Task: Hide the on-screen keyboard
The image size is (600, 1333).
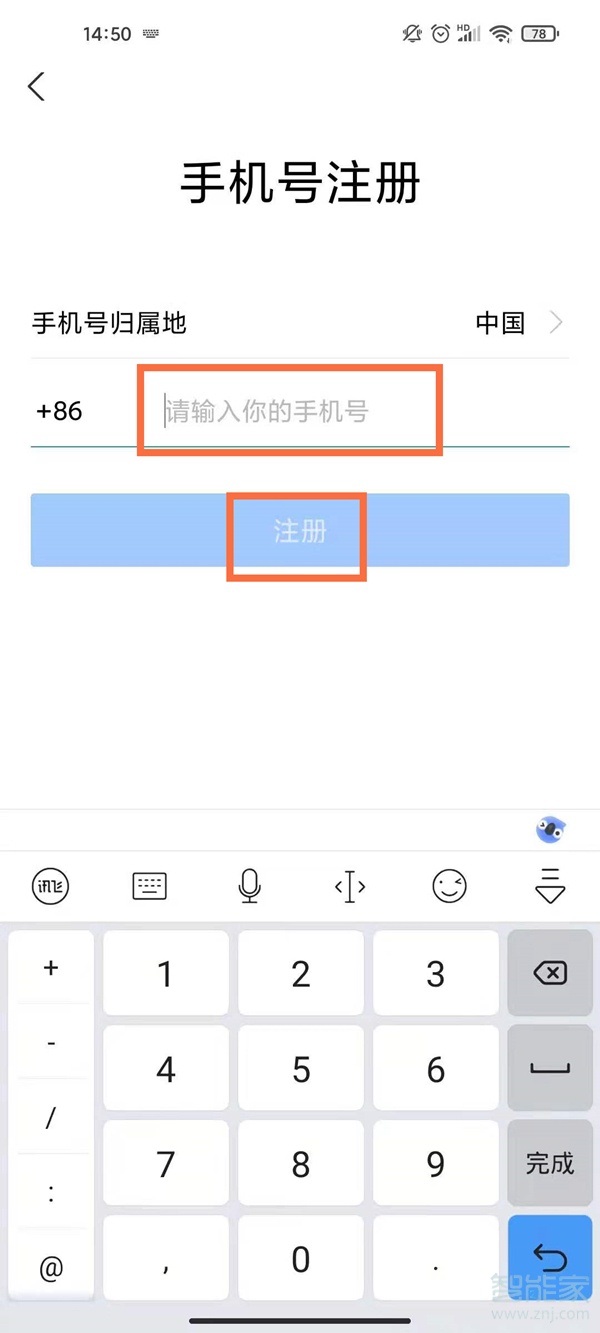Action: pos(550,886)
